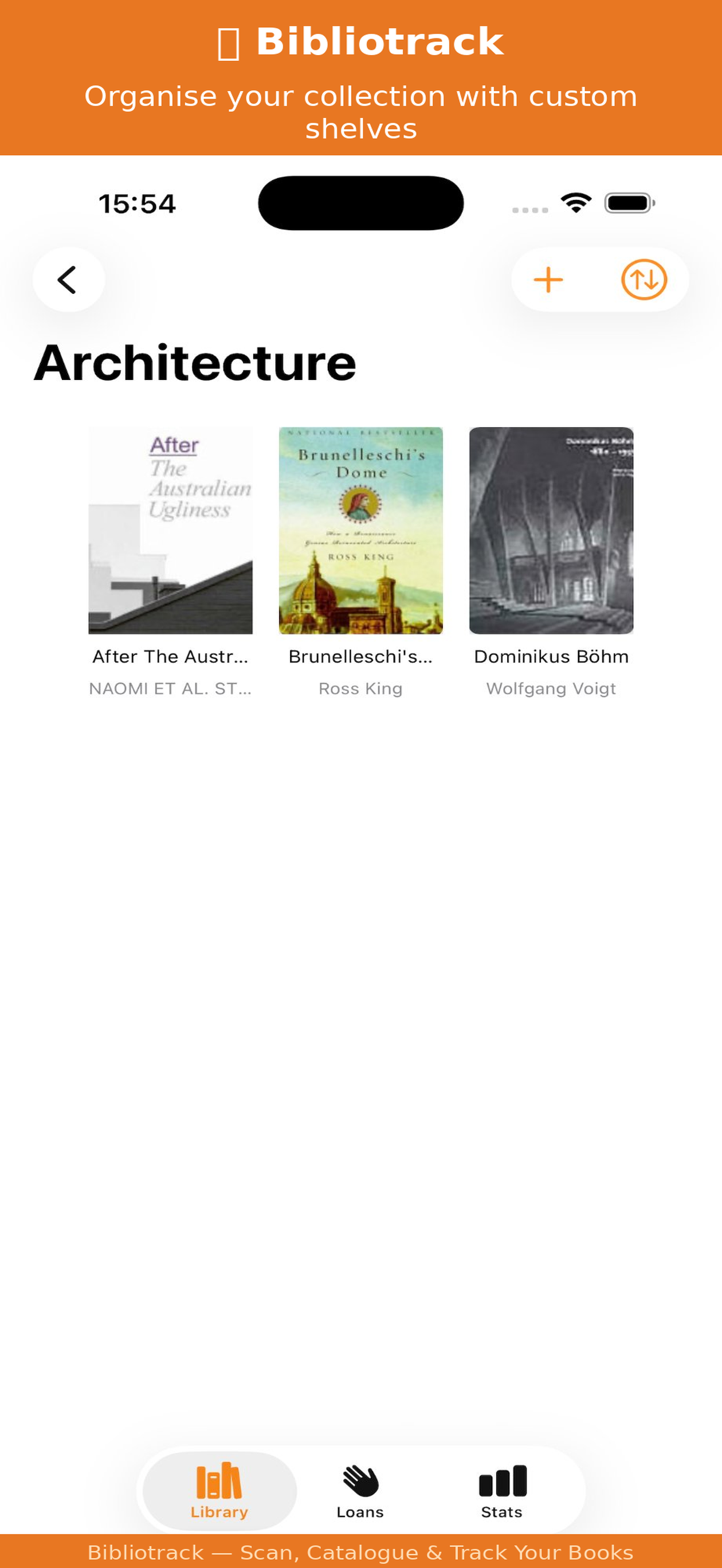Tap the plus icon to add a book
This screenshot has height=1568, width=722.
(547, 280)
